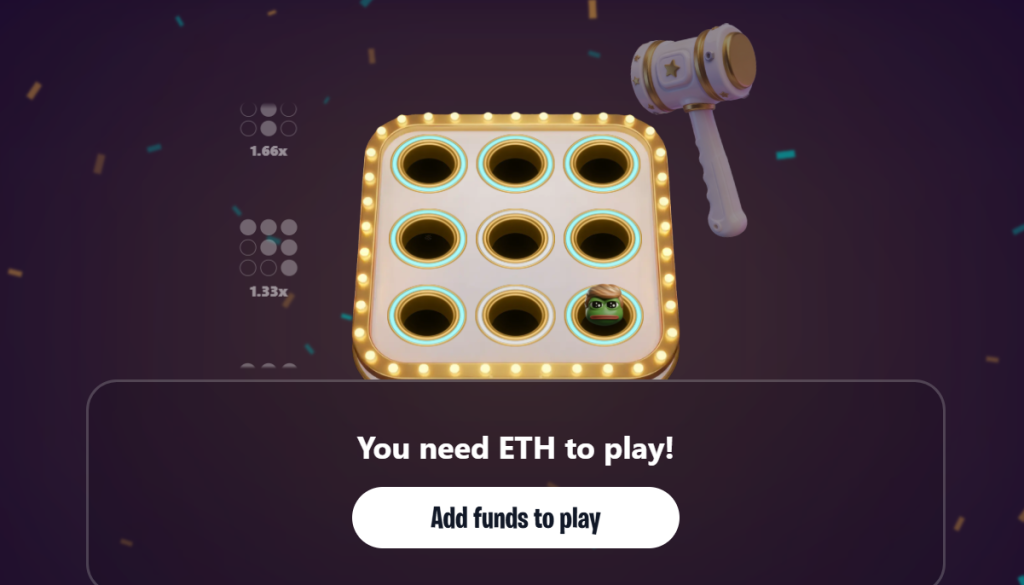Screen dimensions: 1024x585
Task: Tap the Add funds to play button
Action: pyautogui.click(x=515, y=518)
